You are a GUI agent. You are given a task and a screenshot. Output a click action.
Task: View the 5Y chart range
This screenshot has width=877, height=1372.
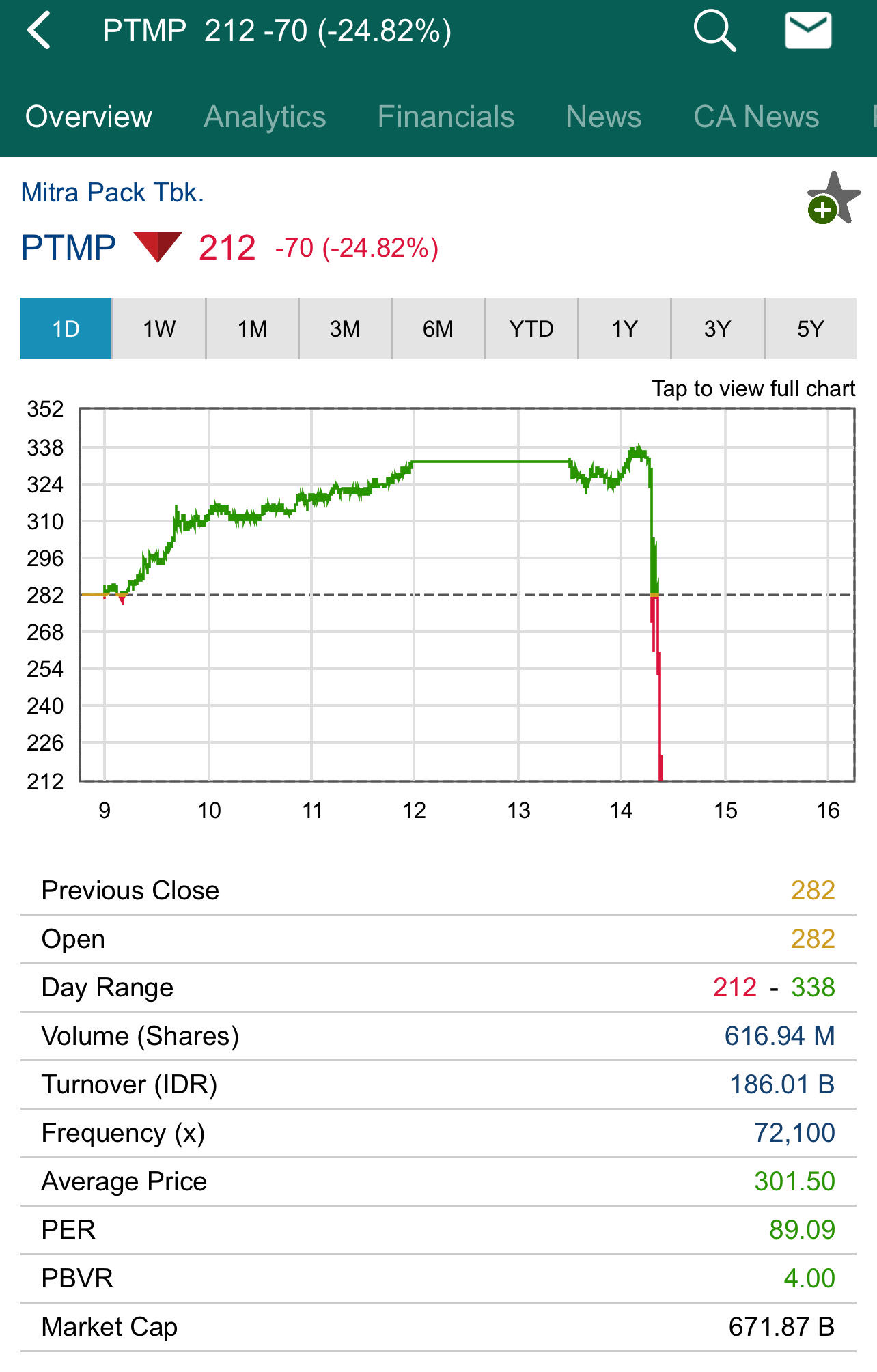point(810,329)
